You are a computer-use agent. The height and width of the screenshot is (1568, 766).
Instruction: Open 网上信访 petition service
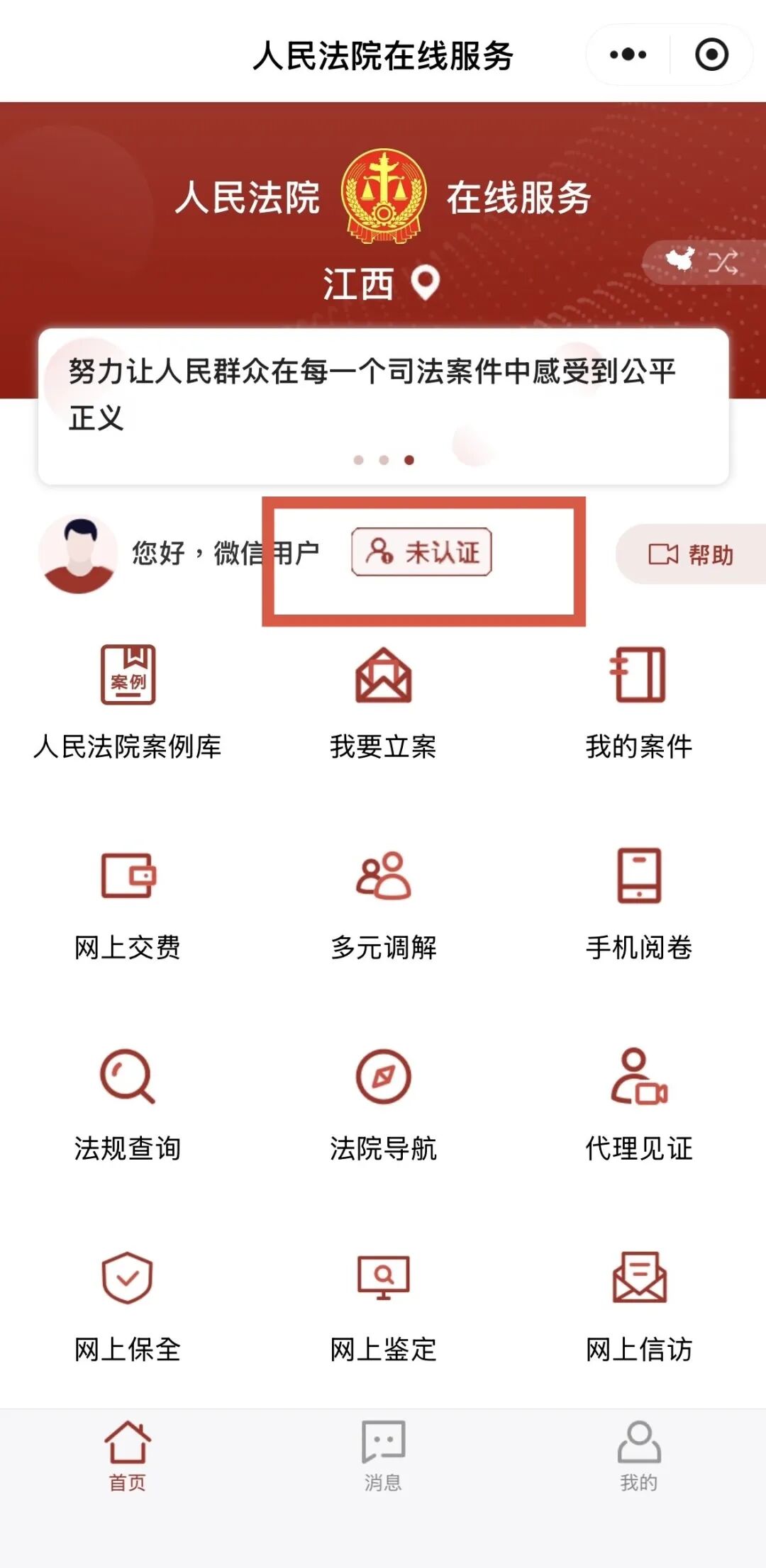point(638,1306)
